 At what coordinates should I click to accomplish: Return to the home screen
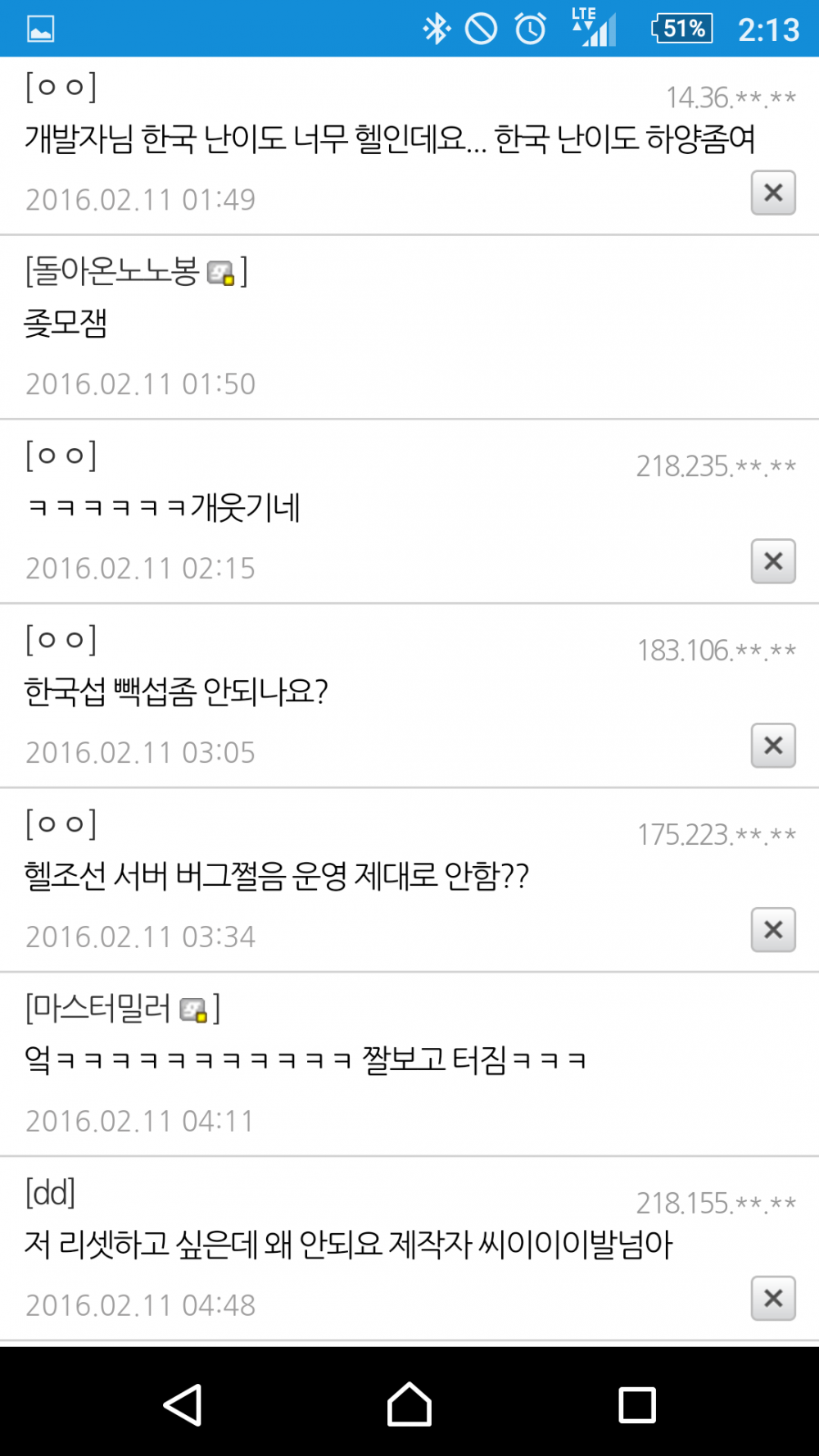[409, 1405]
